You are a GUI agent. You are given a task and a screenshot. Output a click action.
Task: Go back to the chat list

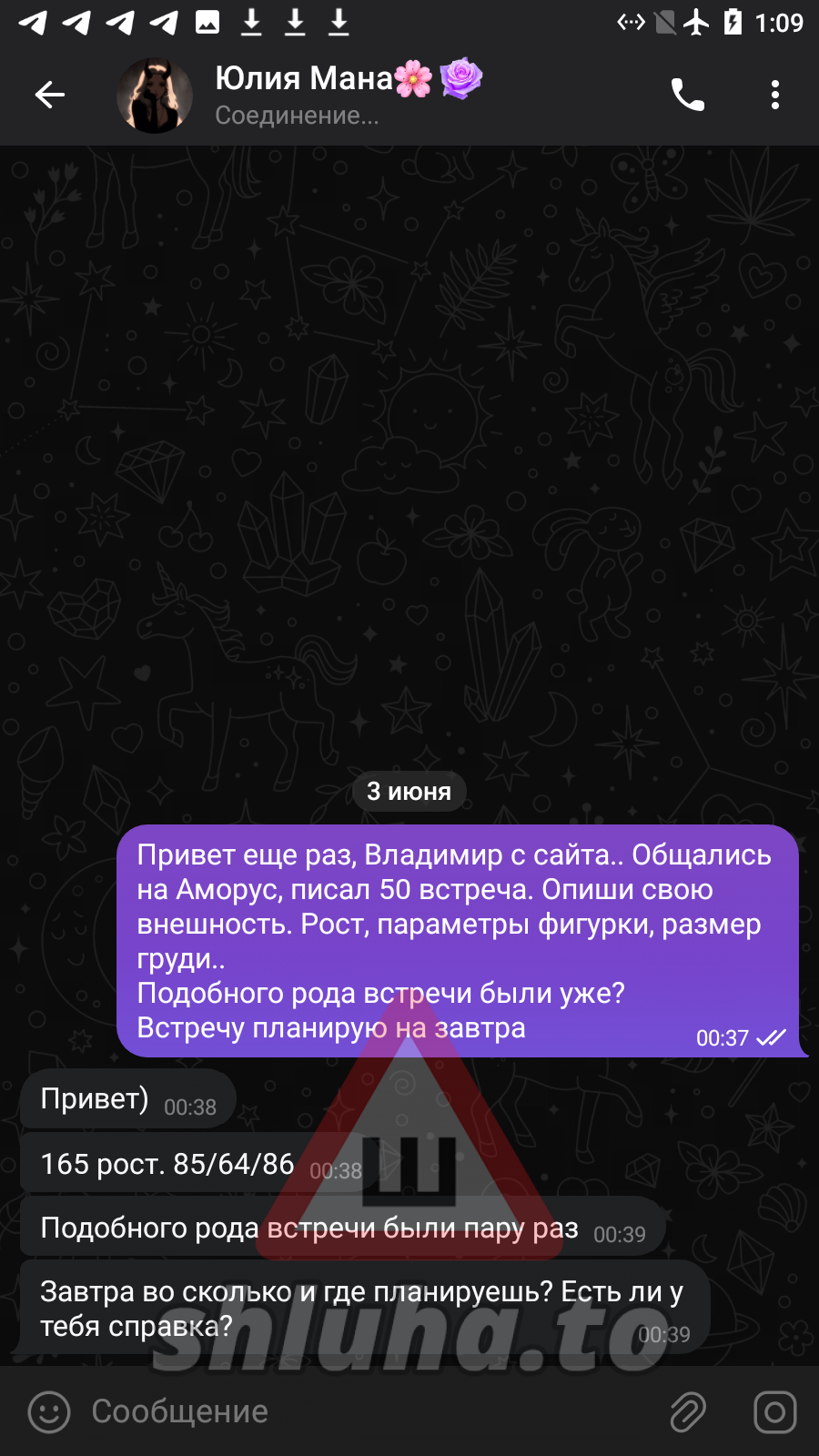[50, 95]
